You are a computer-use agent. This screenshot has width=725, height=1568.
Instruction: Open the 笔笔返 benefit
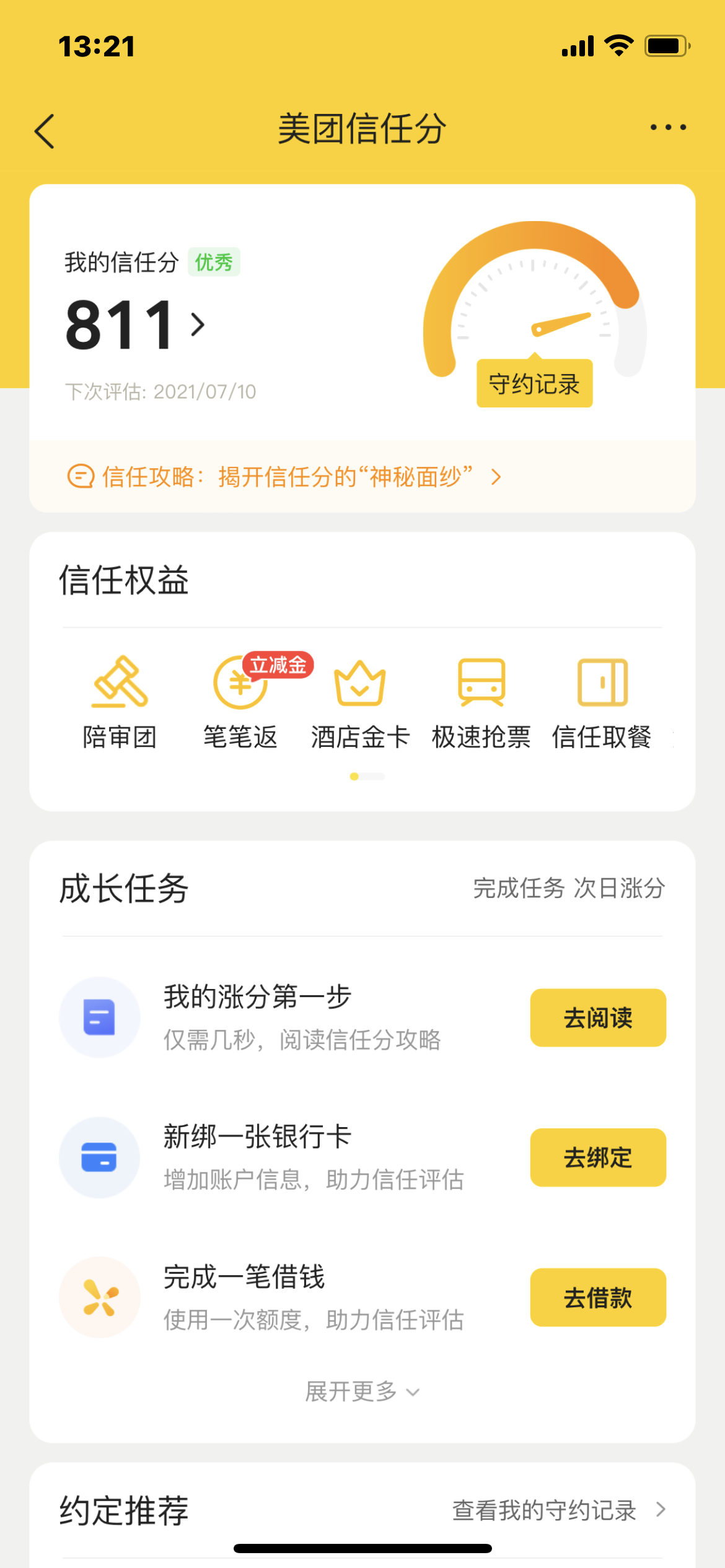240,702
